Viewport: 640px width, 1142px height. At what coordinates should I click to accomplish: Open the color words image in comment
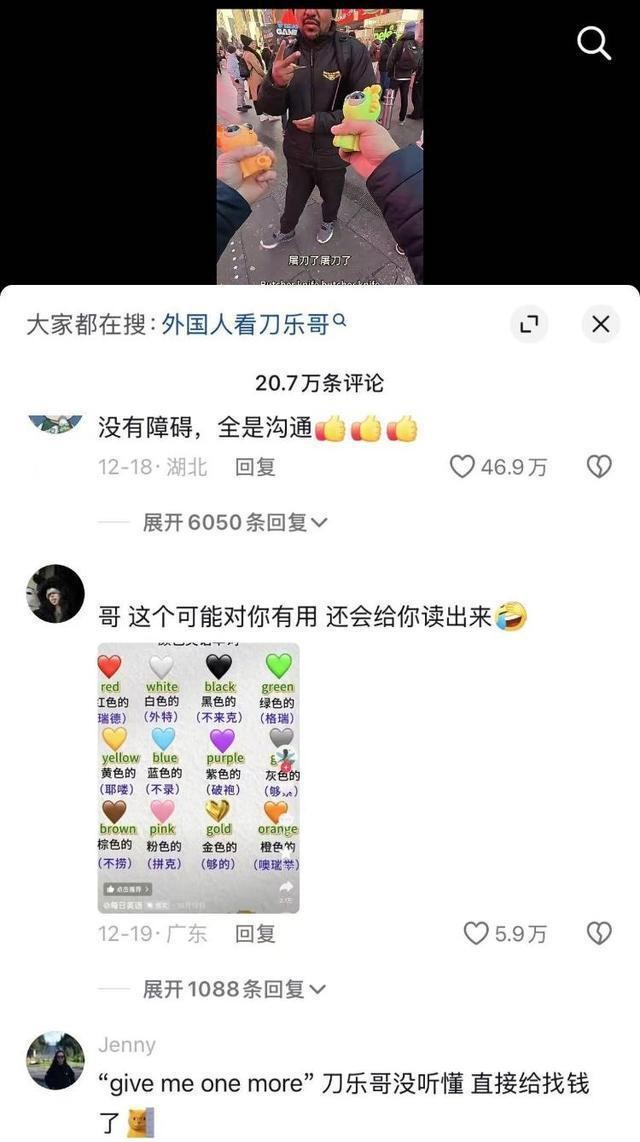(x=198, y=778)
